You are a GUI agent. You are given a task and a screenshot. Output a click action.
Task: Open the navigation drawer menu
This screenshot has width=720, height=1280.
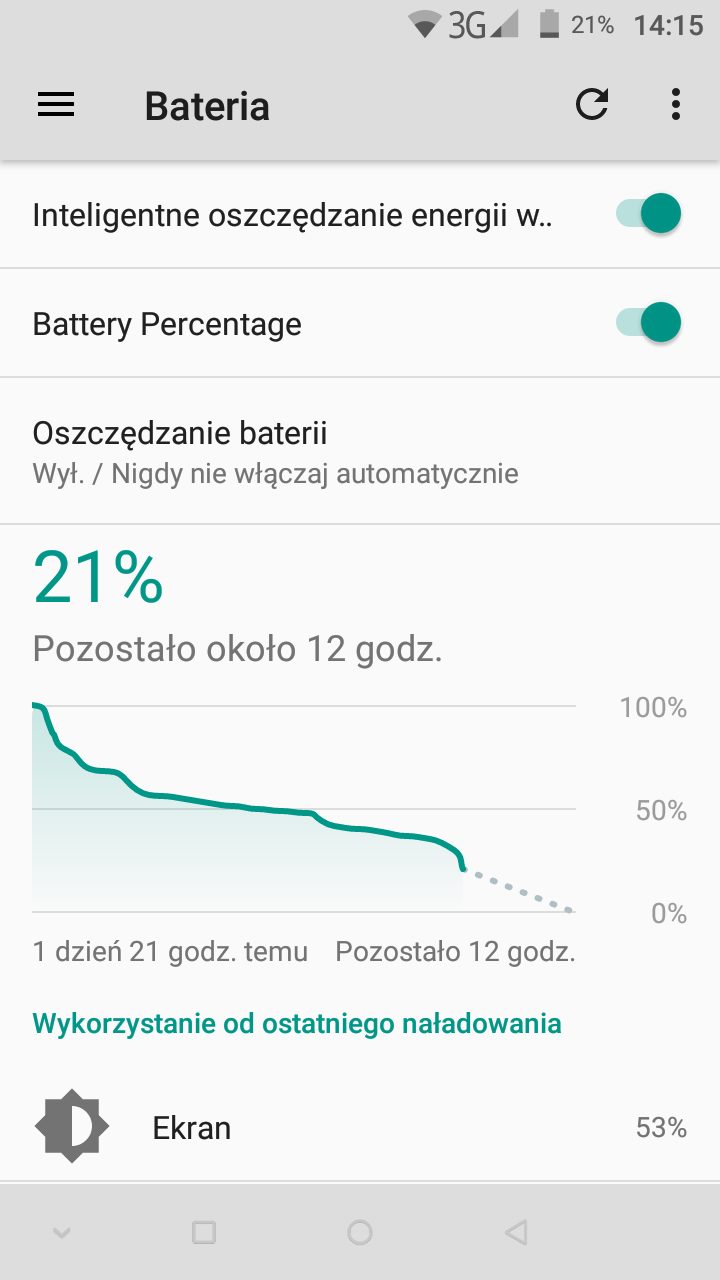56,105
